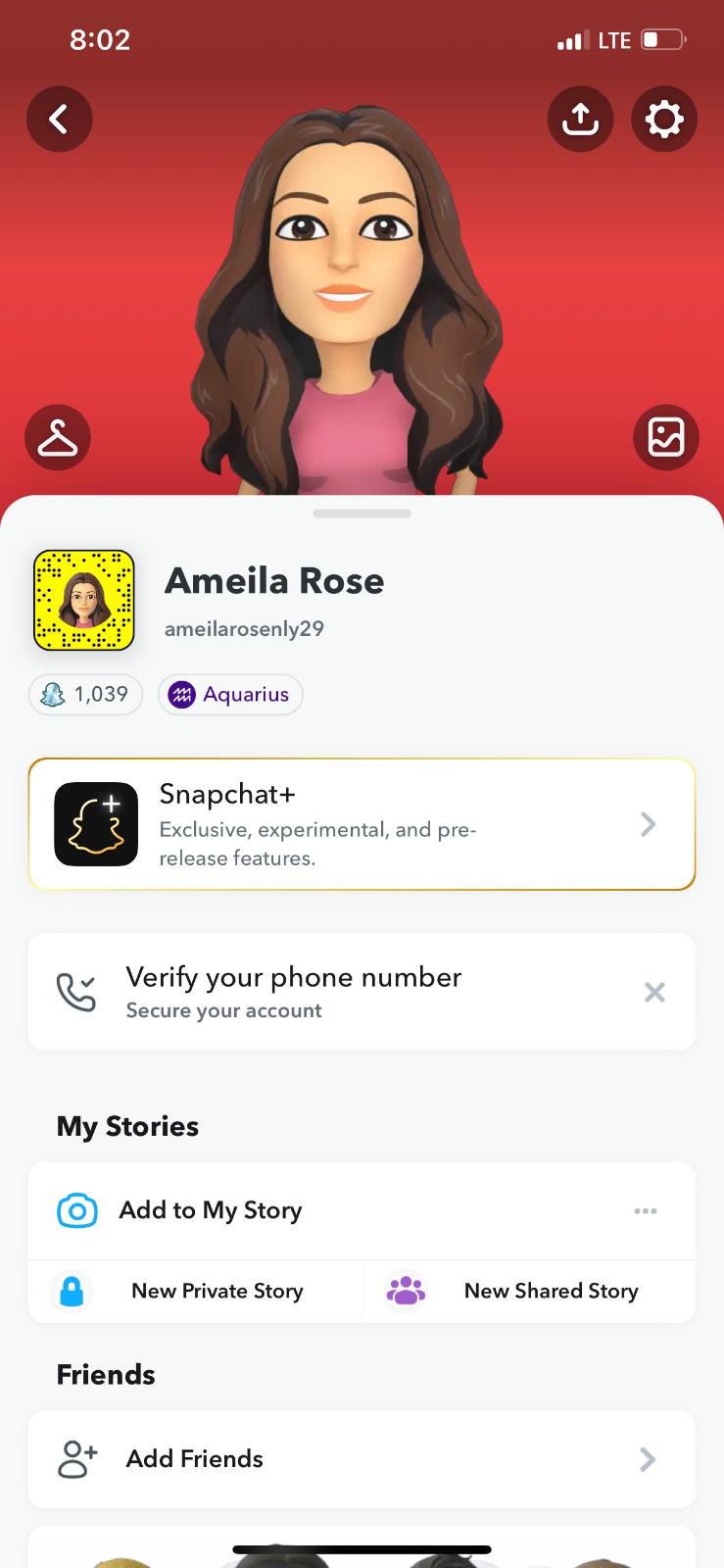Viewport: 724px width, 1568px height.
Task: Create a New Shared Story
Action: (529, 1292)
